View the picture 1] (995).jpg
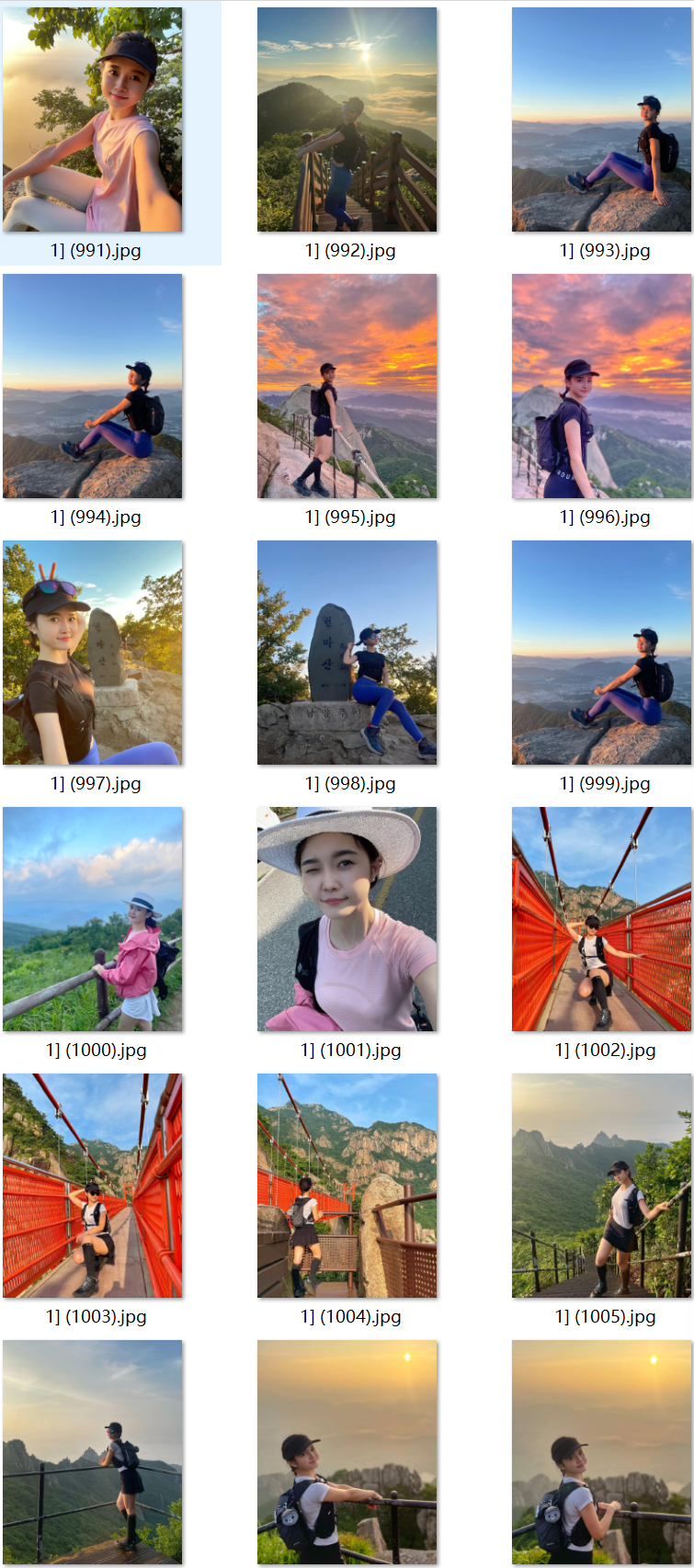Viewport: 694px width, 1568px height. 347,386
